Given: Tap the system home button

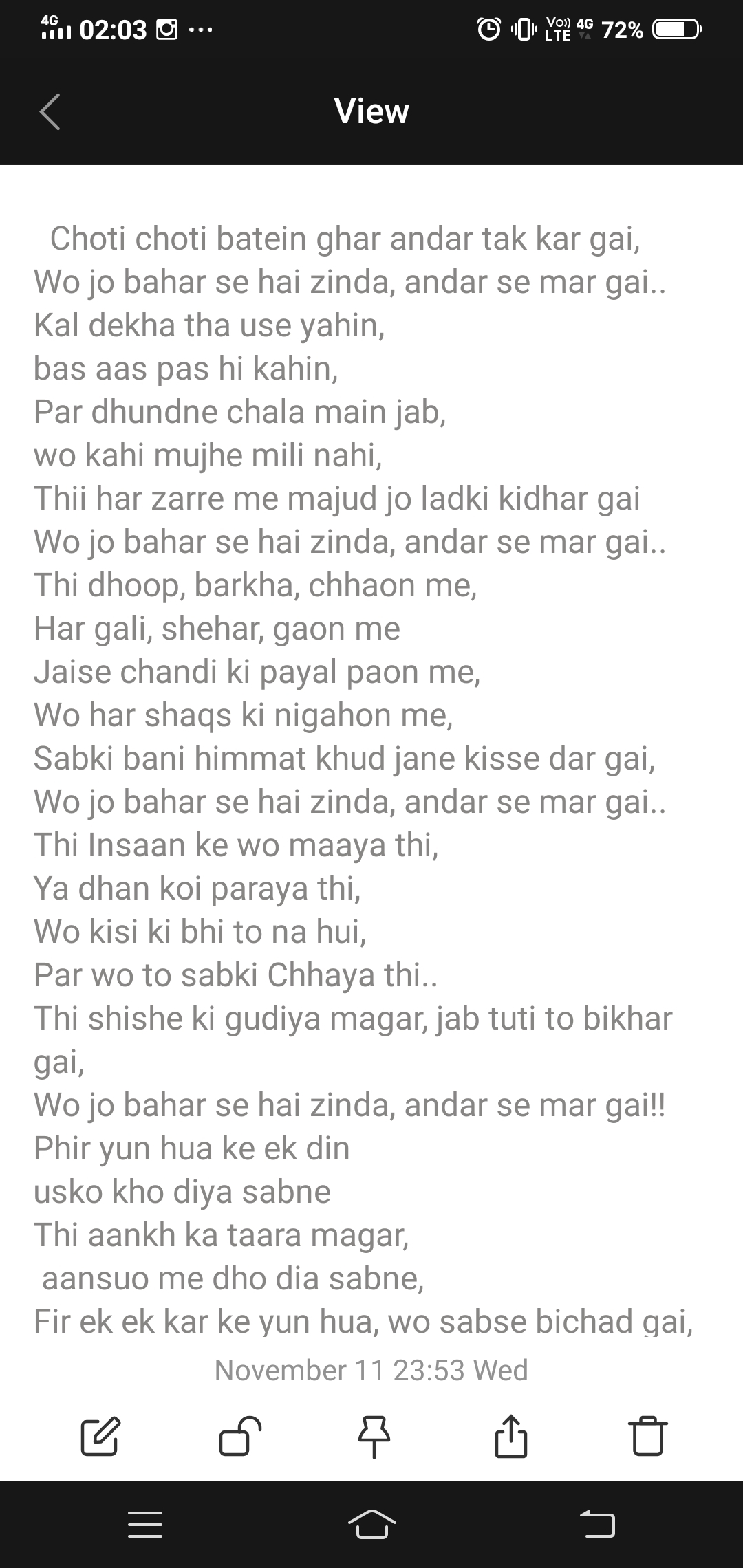Looking at the screenshot, I should click(x=371, y=1523).
